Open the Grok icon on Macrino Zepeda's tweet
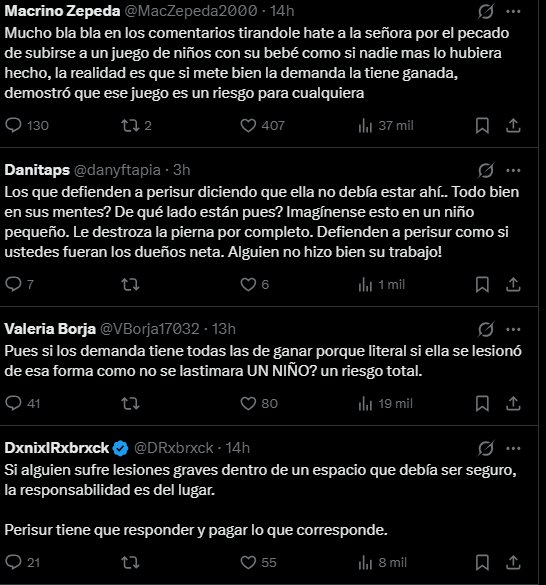 (x=486, y=12)
